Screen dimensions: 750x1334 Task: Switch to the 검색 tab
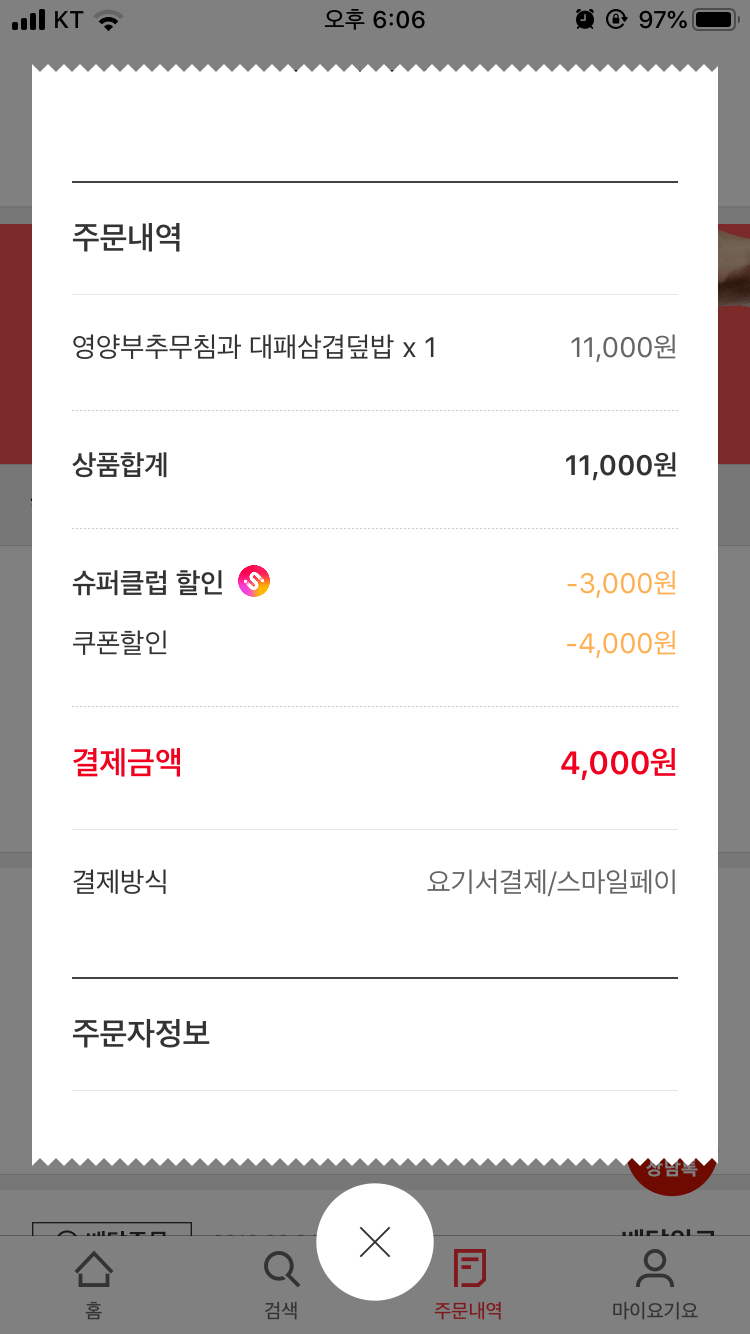coord(281,1284)
